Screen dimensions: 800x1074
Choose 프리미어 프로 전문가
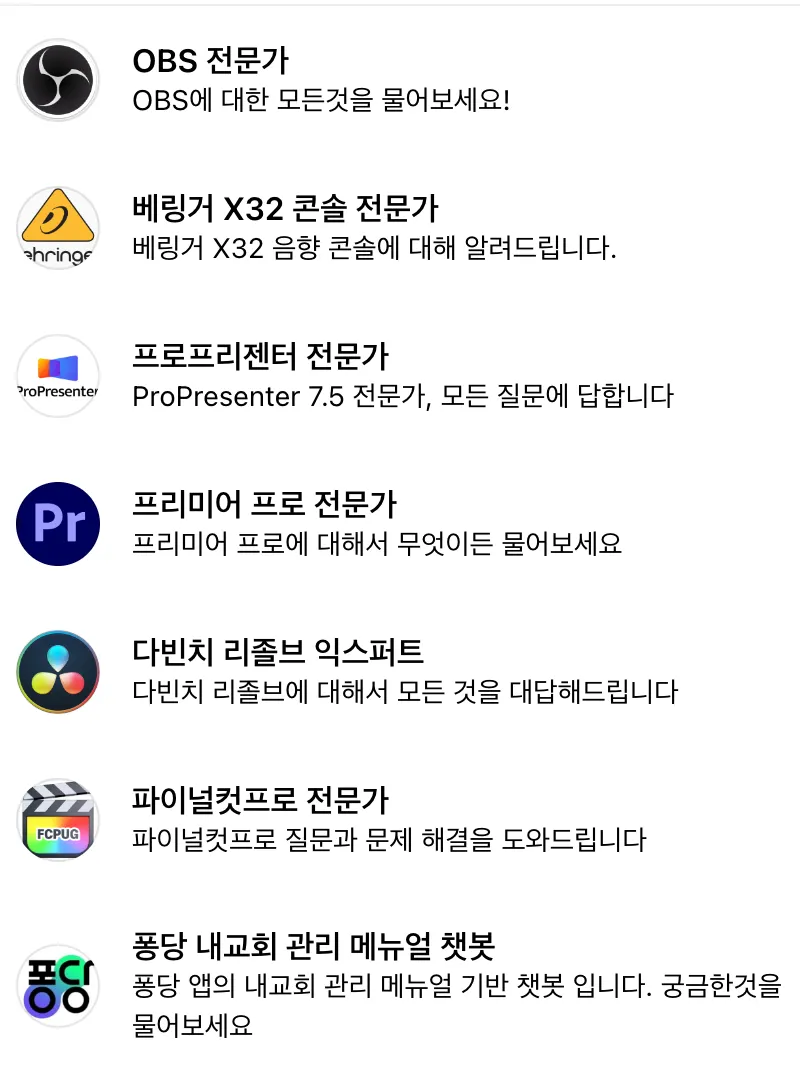click(x=265, y=504)
